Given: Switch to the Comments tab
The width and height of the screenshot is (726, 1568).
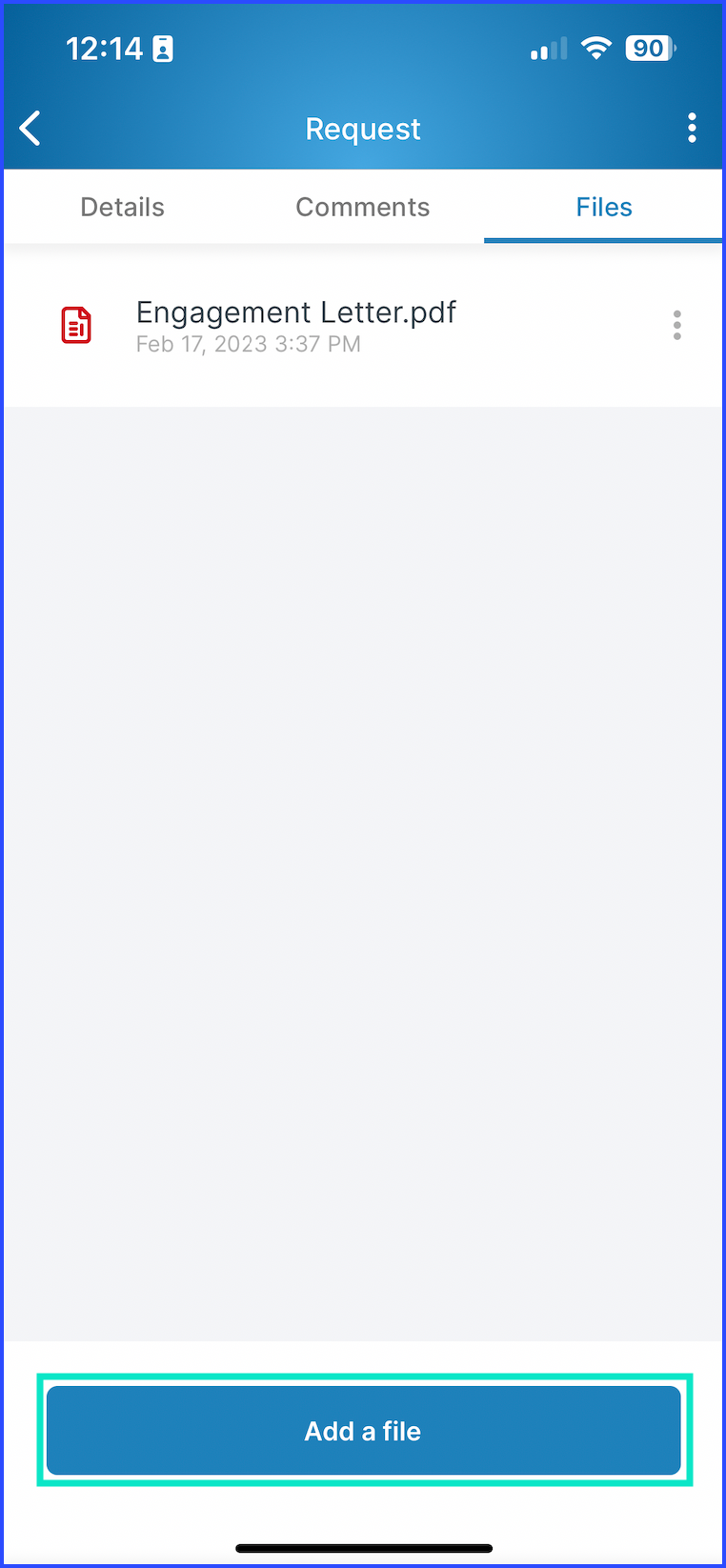Looking at the screenshot, I should pyautogui.click(x=363, y=207).
